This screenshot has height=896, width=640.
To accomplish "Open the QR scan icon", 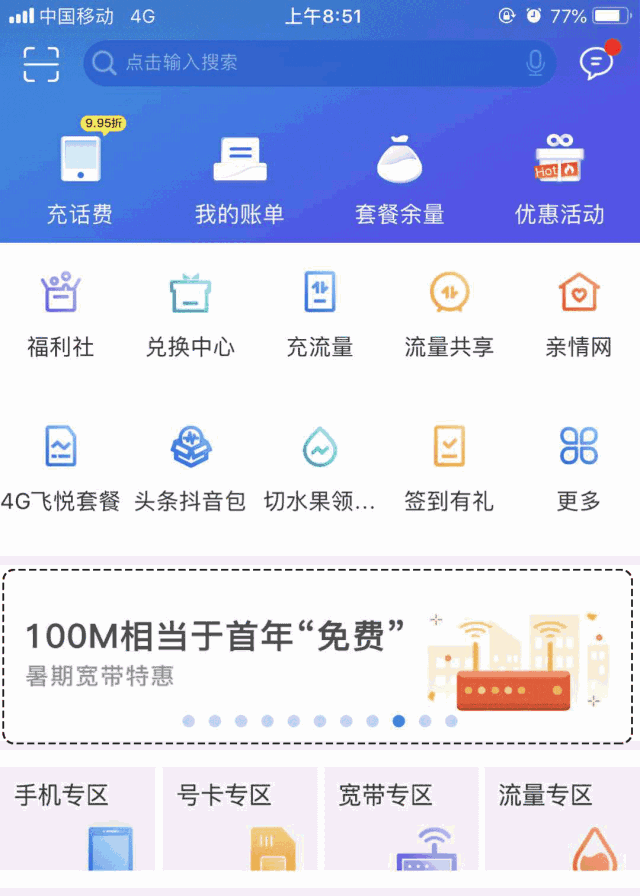I will (41, 63).
